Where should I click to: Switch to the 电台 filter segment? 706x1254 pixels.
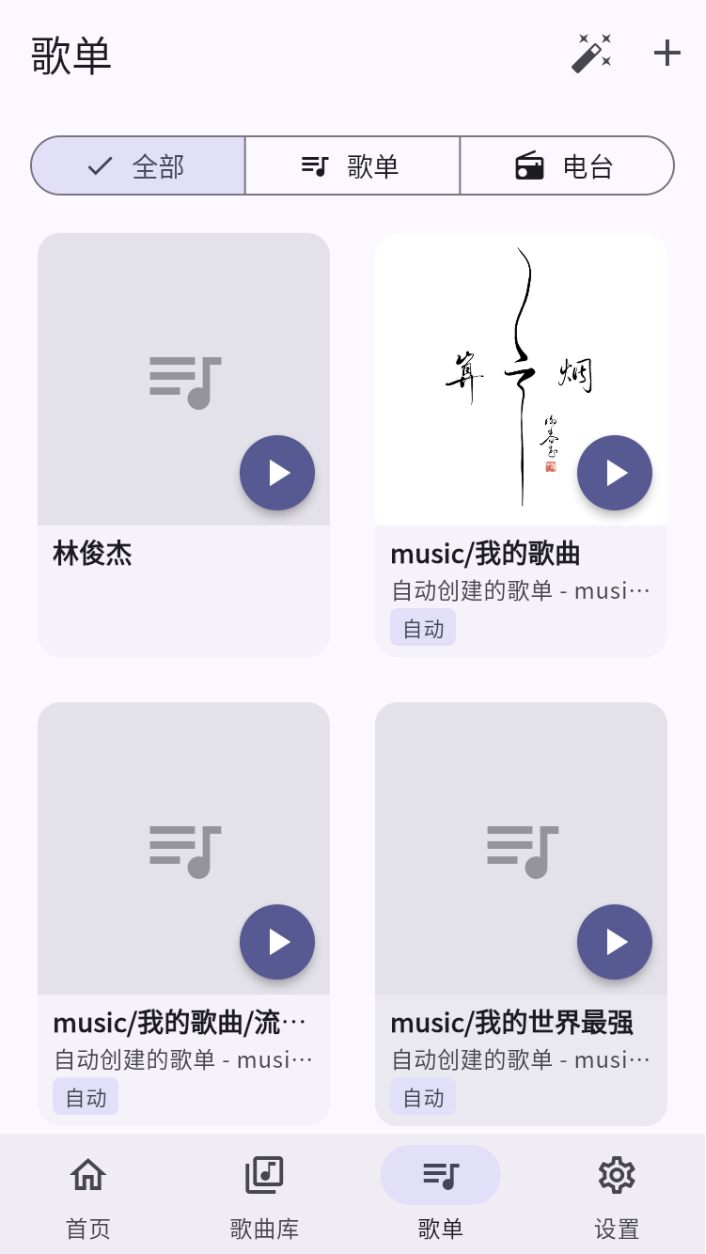(566, 166)
